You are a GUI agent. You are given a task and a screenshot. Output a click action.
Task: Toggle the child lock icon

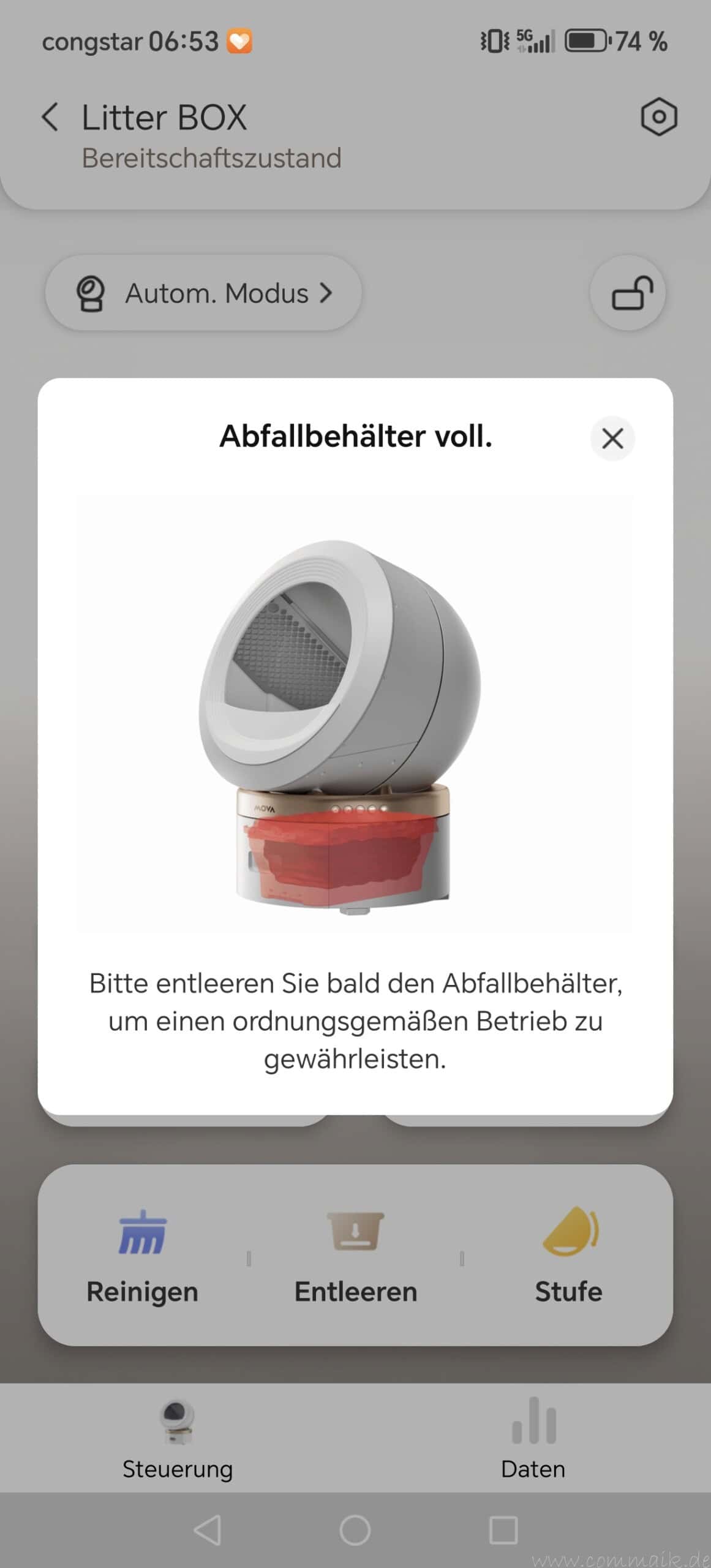coord(628,293)
